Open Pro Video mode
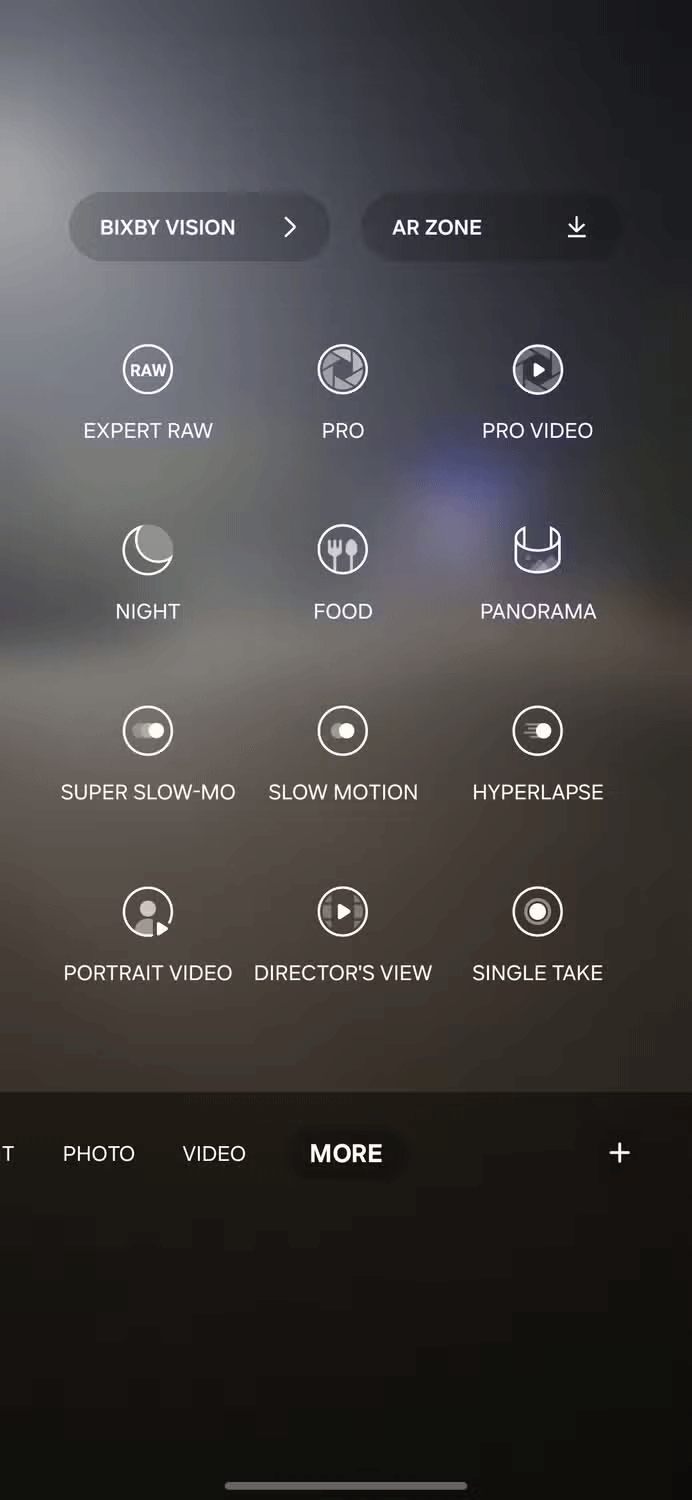 (x=538, y=371)
